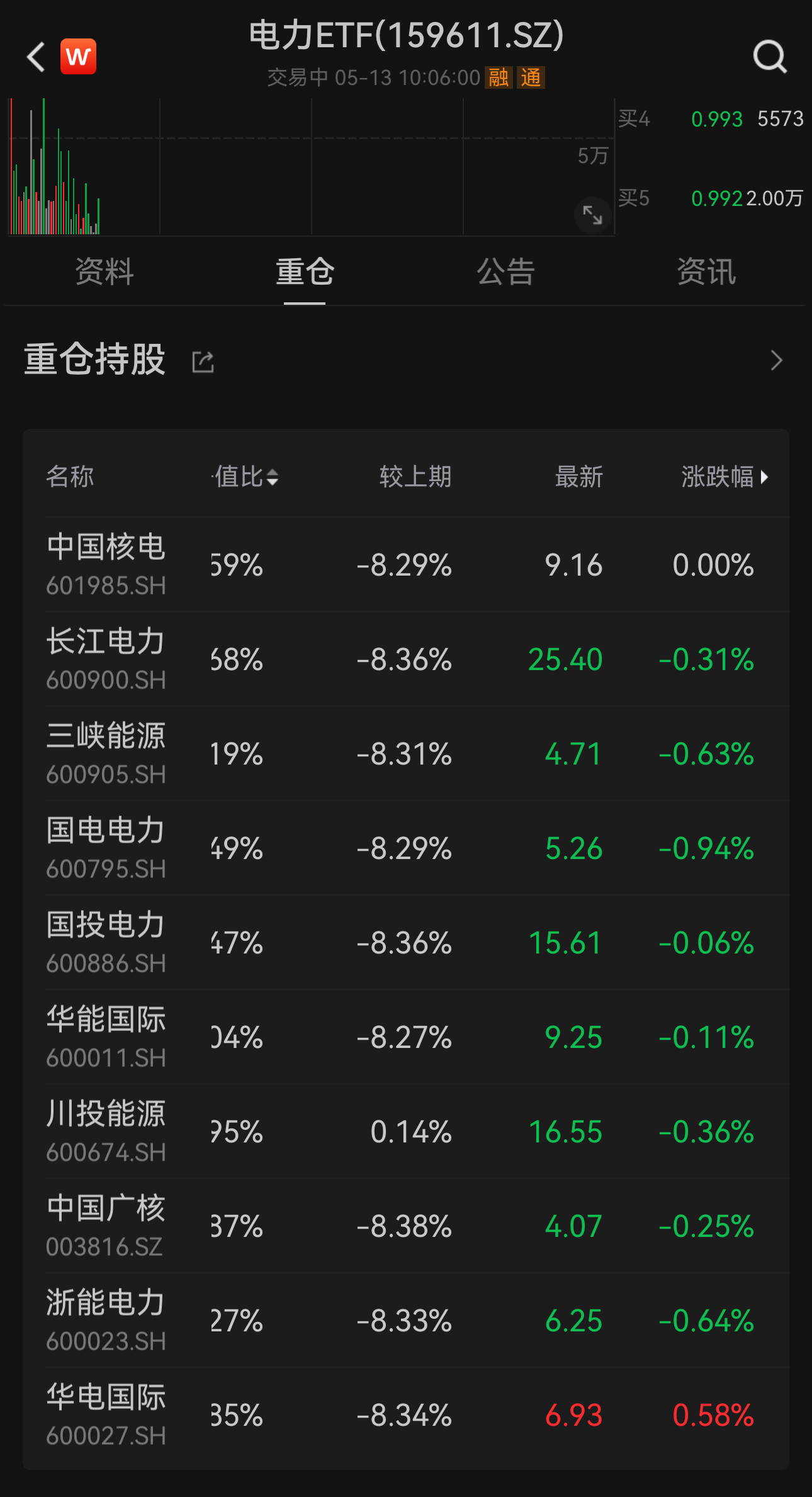Tap the red W logo button

pos(79,57)
